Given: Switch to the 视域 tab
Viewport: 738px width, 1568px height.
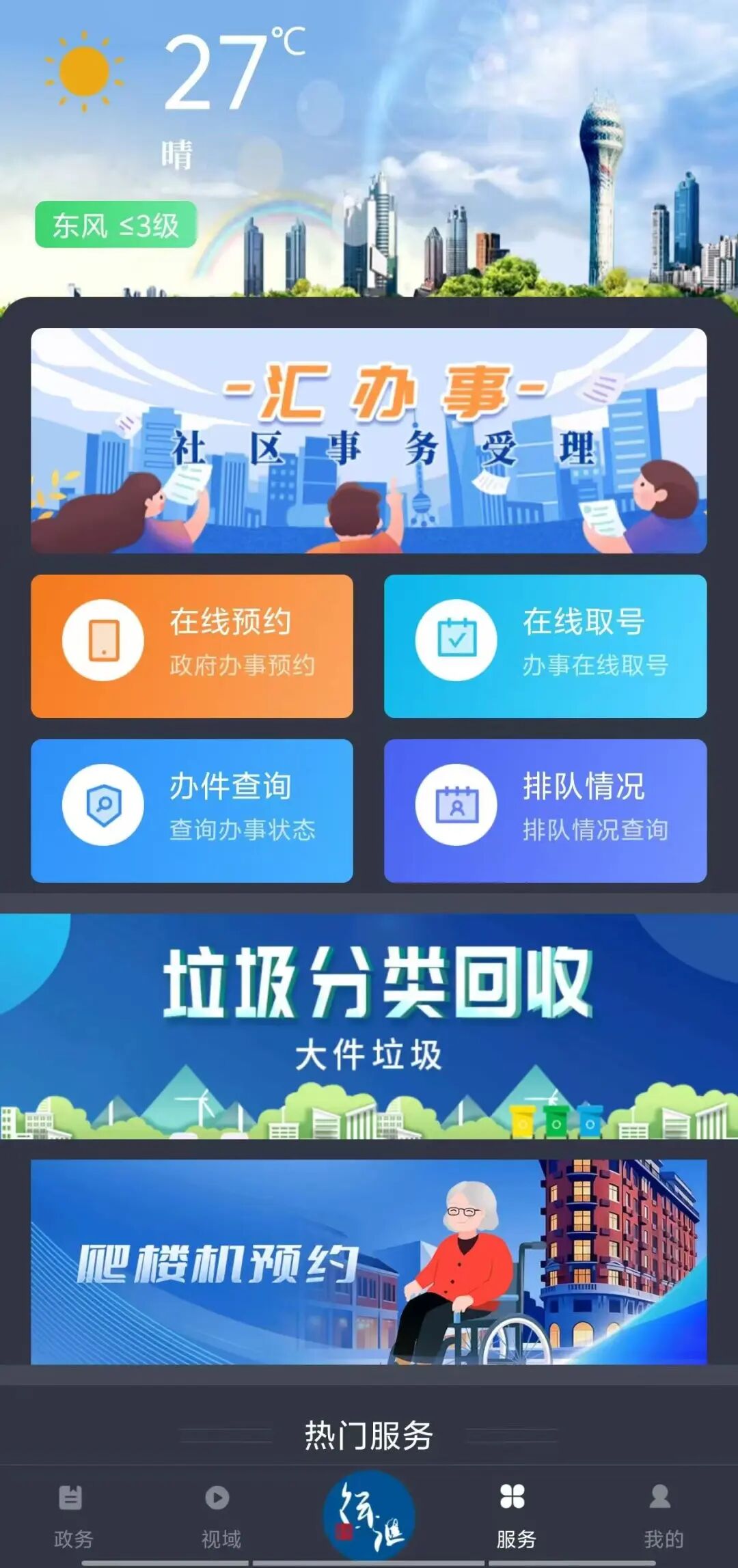Looking at the screenshot, I should 221,1515.
